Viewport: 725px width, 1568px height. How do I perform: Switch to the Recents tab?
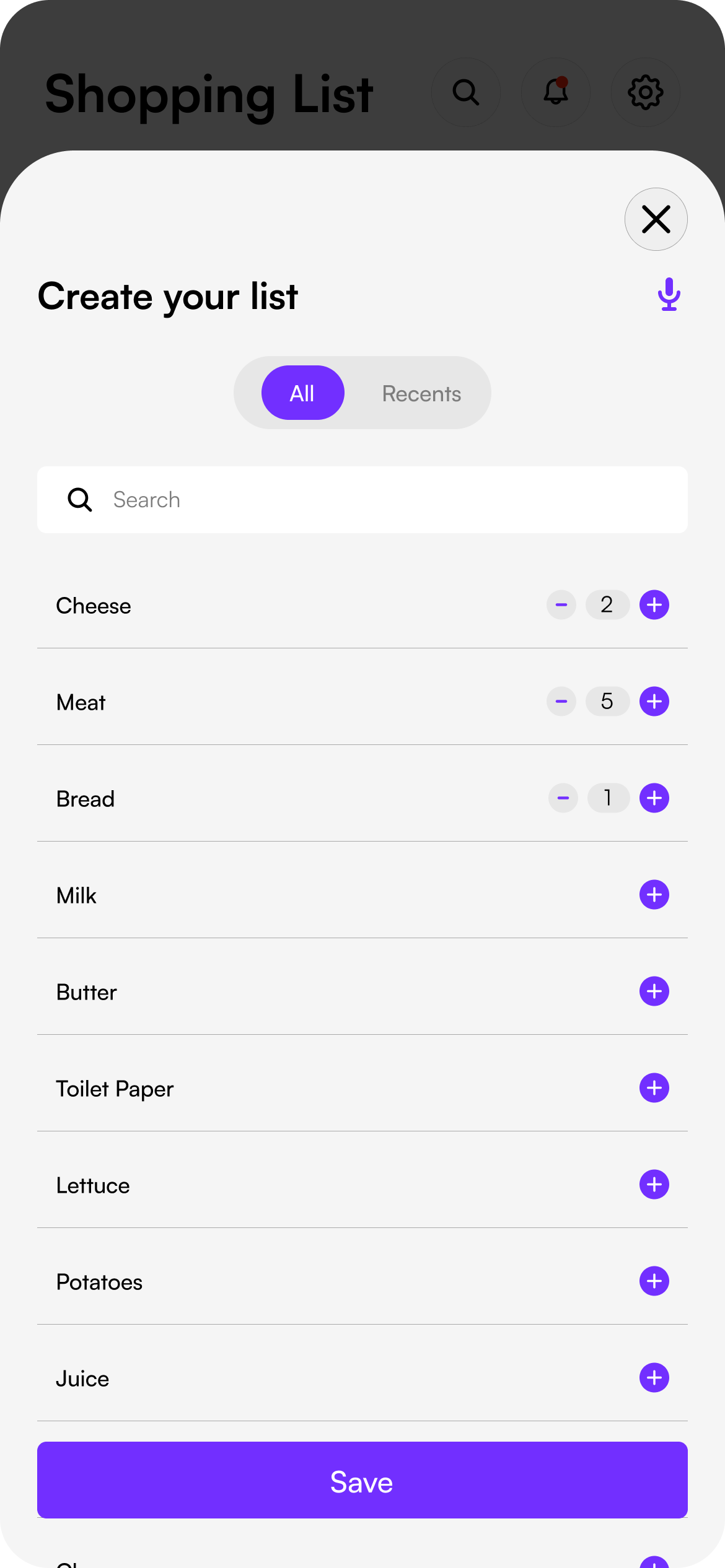(x=421, y=393)
